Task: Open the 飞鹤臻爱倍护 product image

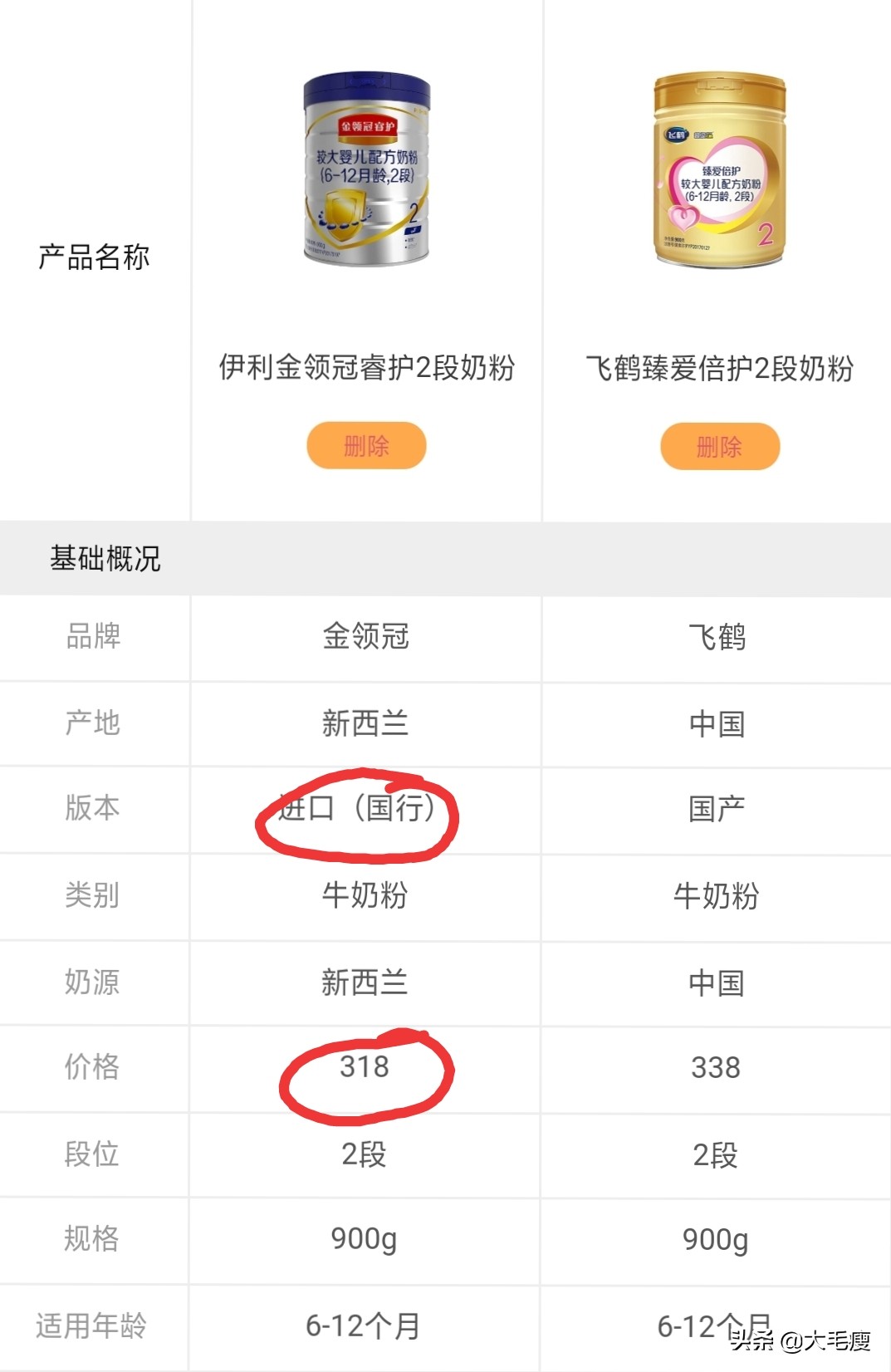Action: [719, 169]
